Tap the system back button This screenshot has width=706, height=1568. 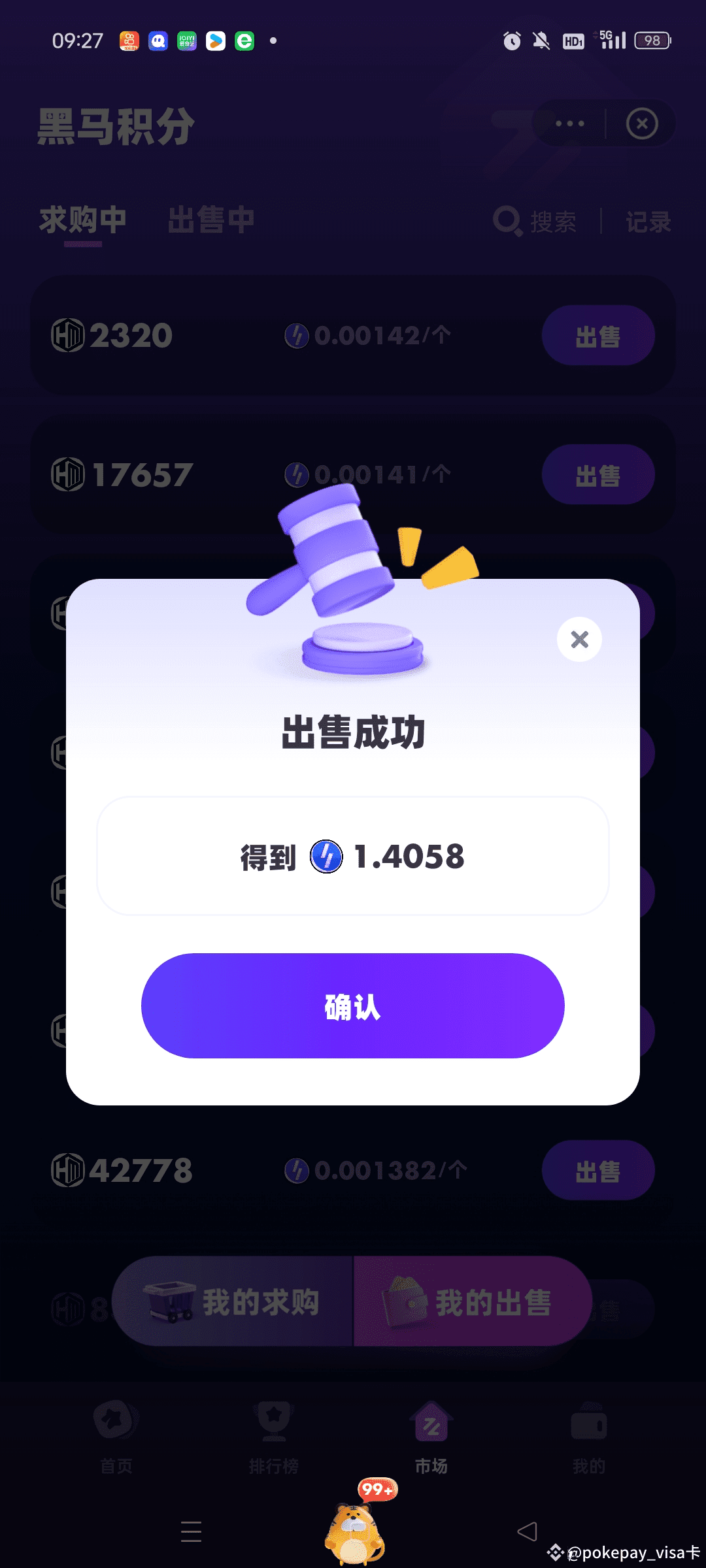pyautogui.click(x=527, y=1531)
